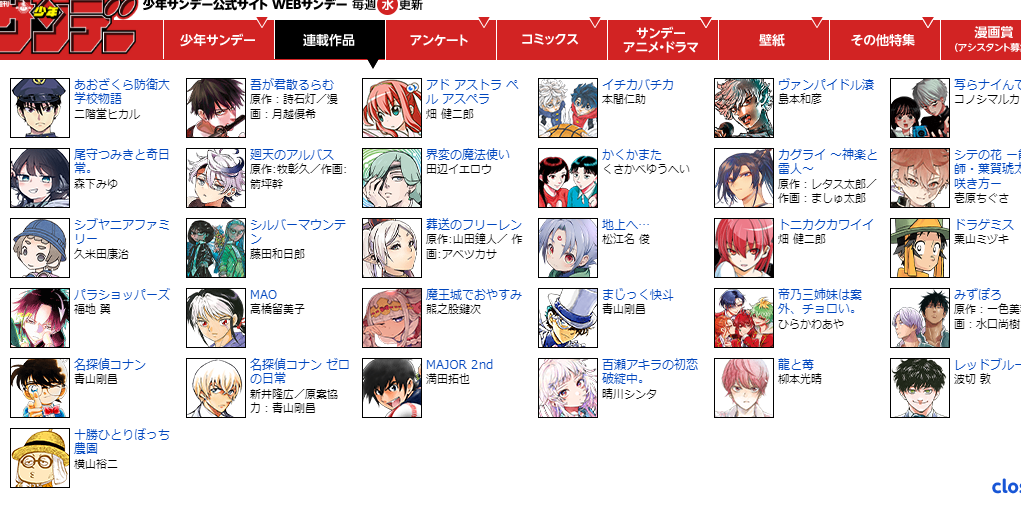Switch to the アンケート tab
The image size is (1021, 509).
pyautogui.click(x=440, y=40)
